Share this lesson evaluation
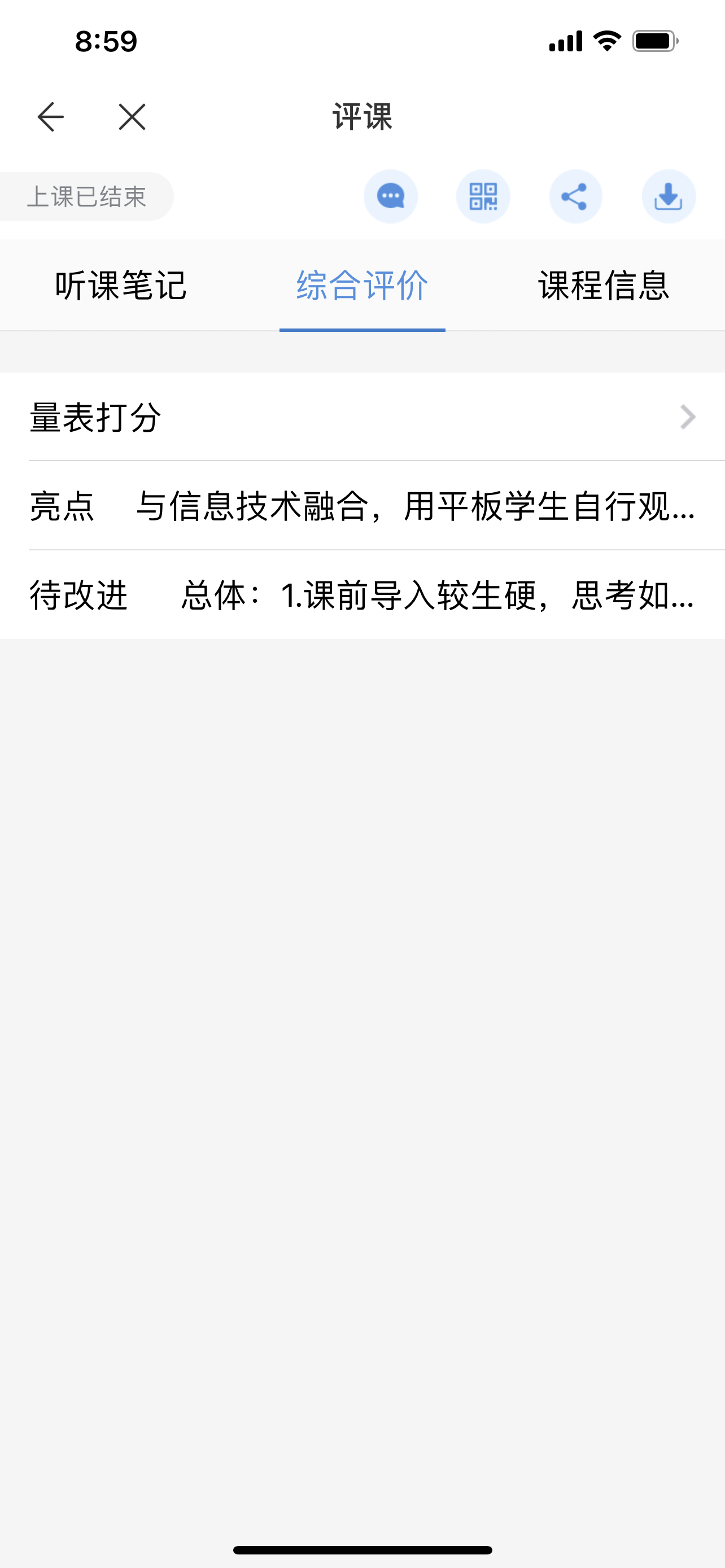 pyautogui.click(x=575, y=196)
